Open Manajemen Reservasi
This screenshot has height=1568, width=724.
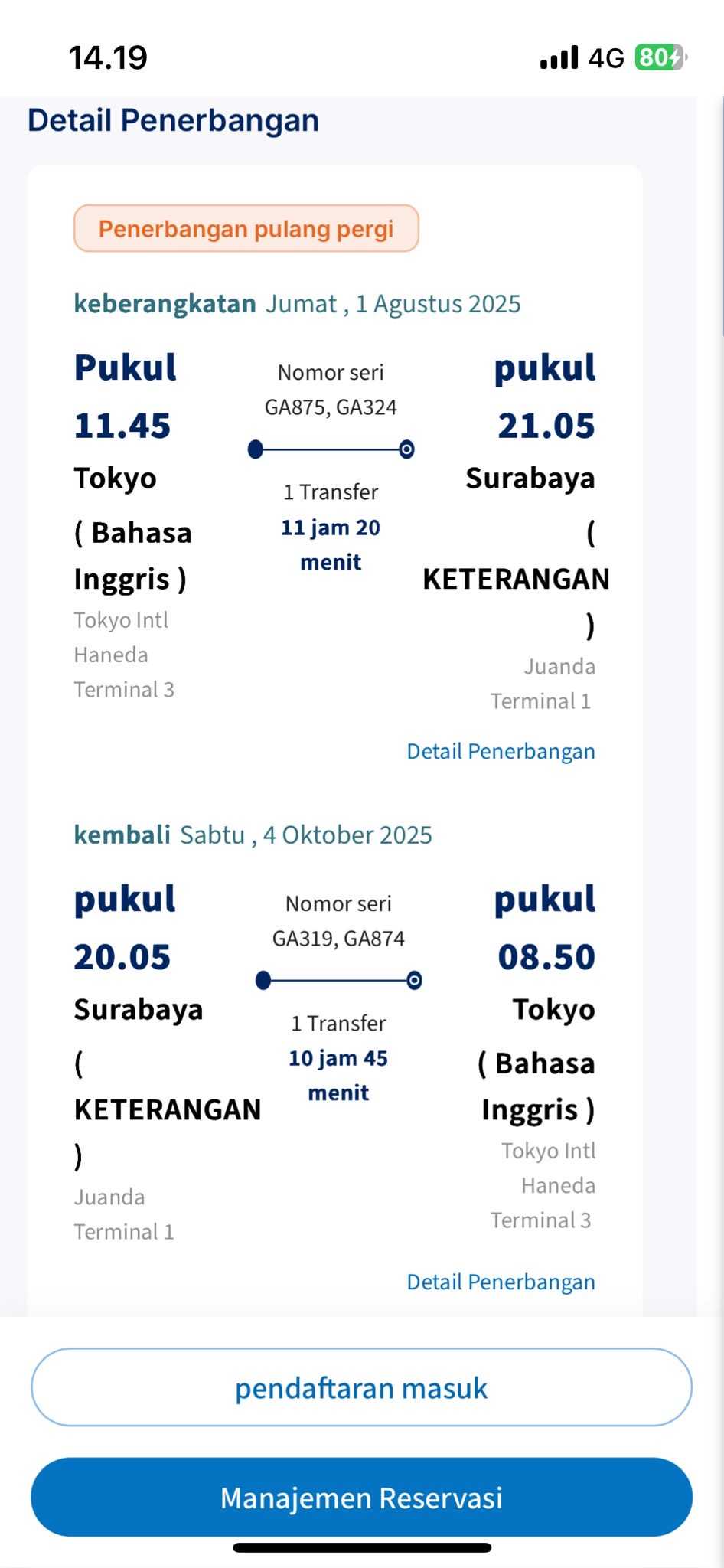click(x=361, y=1497)
